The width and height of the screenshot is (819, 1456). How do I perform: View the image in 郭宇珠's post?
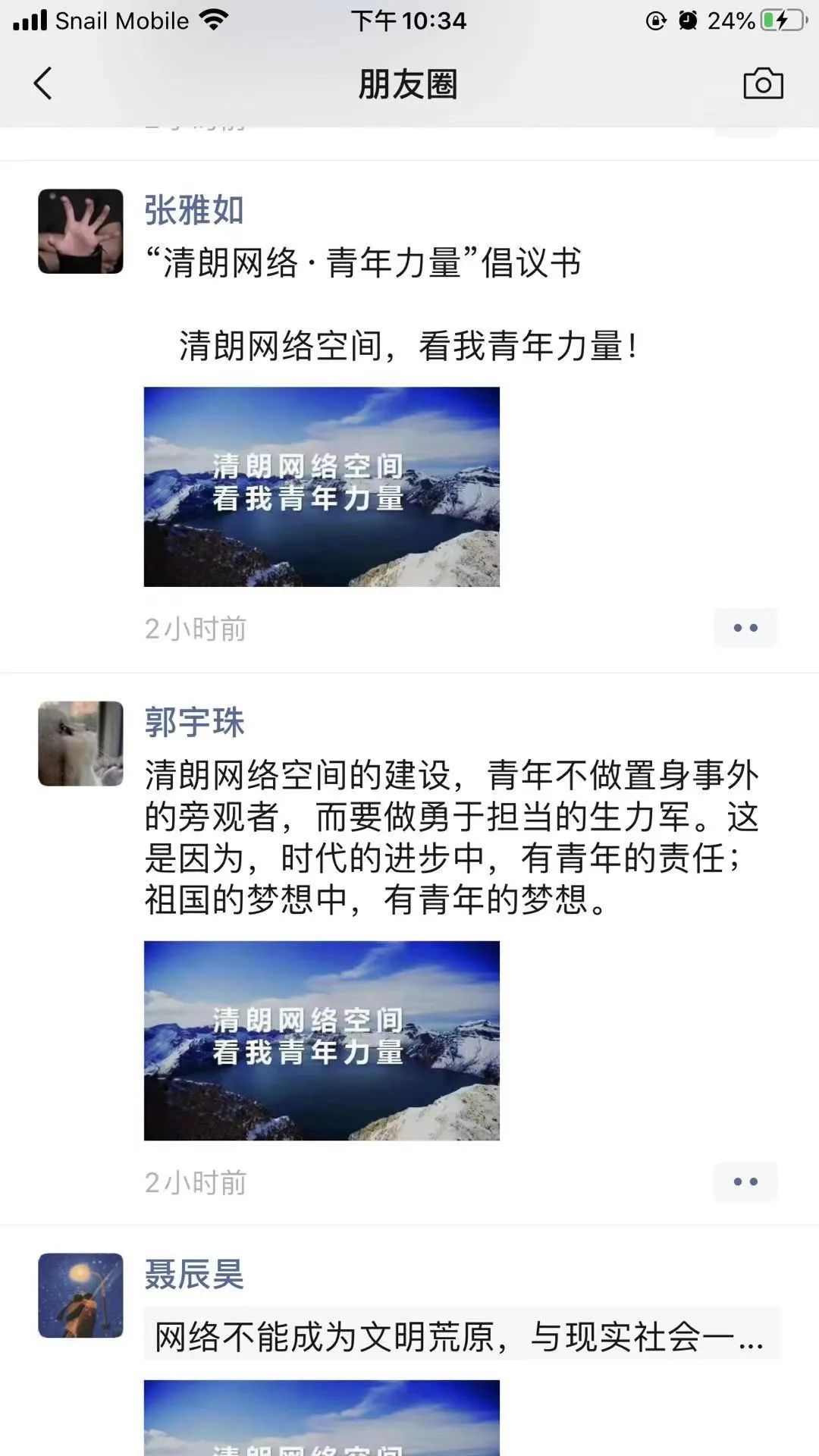click(x=322, y=1040)
